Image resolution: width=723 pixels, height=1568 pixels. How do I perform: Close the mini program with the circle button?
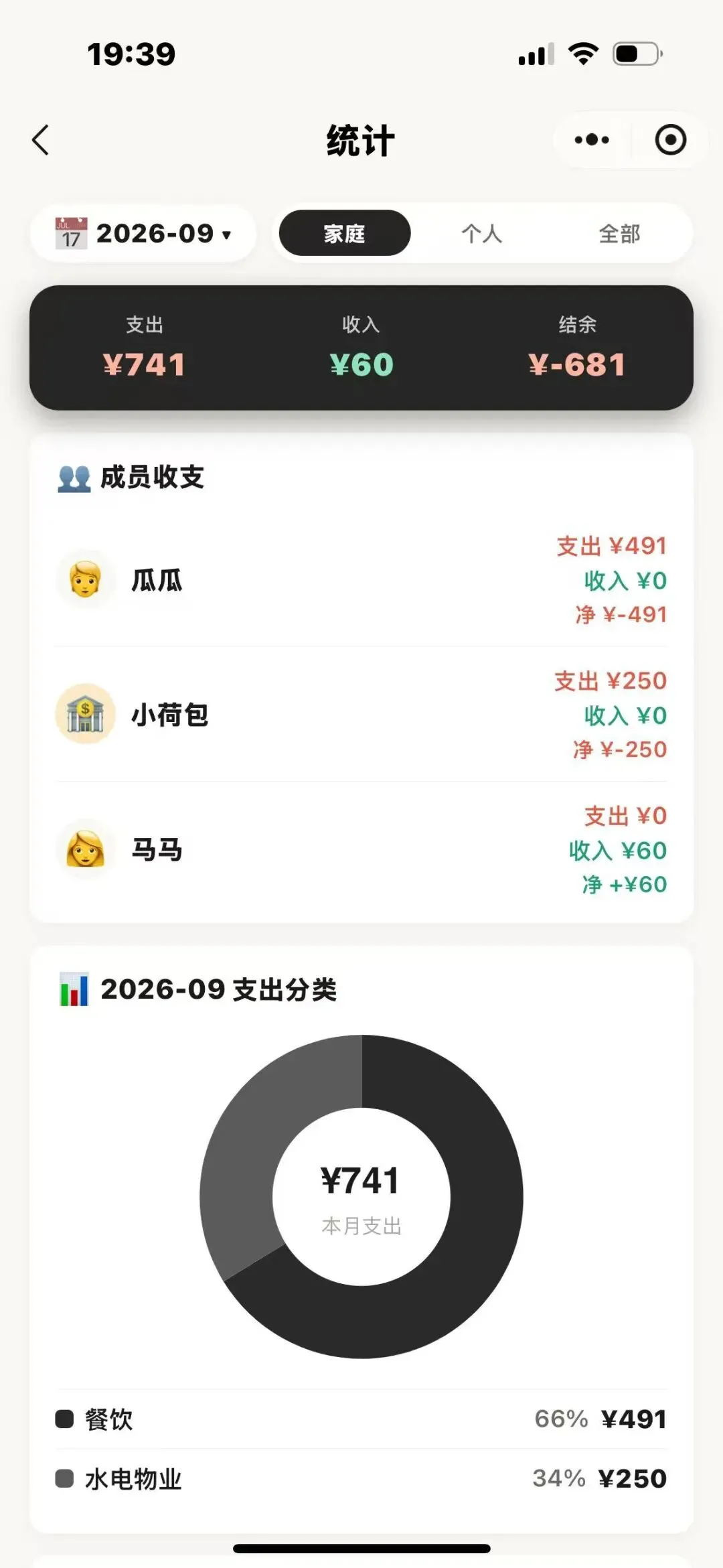(670, 140)
